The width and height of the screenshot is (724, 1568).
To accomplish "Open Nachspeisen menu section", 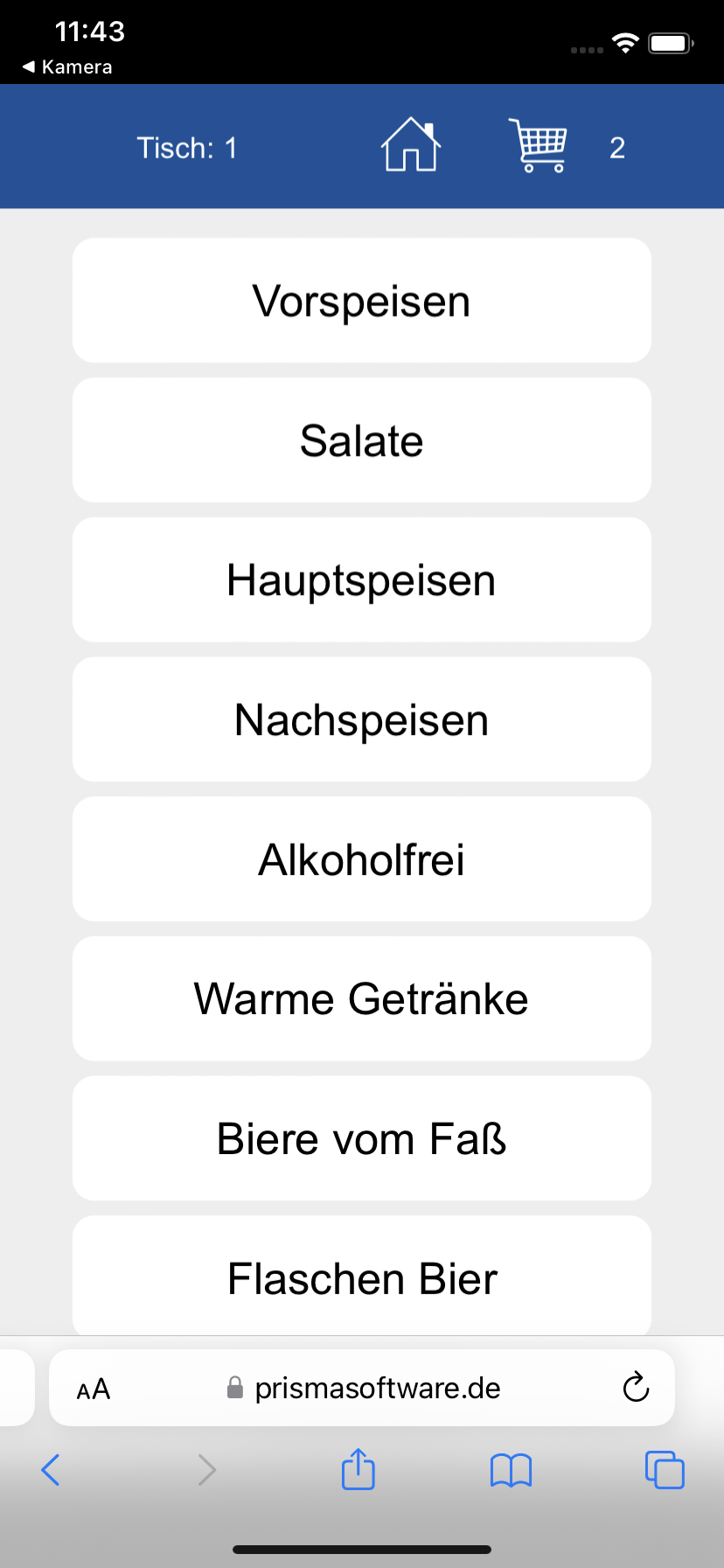I will coord(362,719).
